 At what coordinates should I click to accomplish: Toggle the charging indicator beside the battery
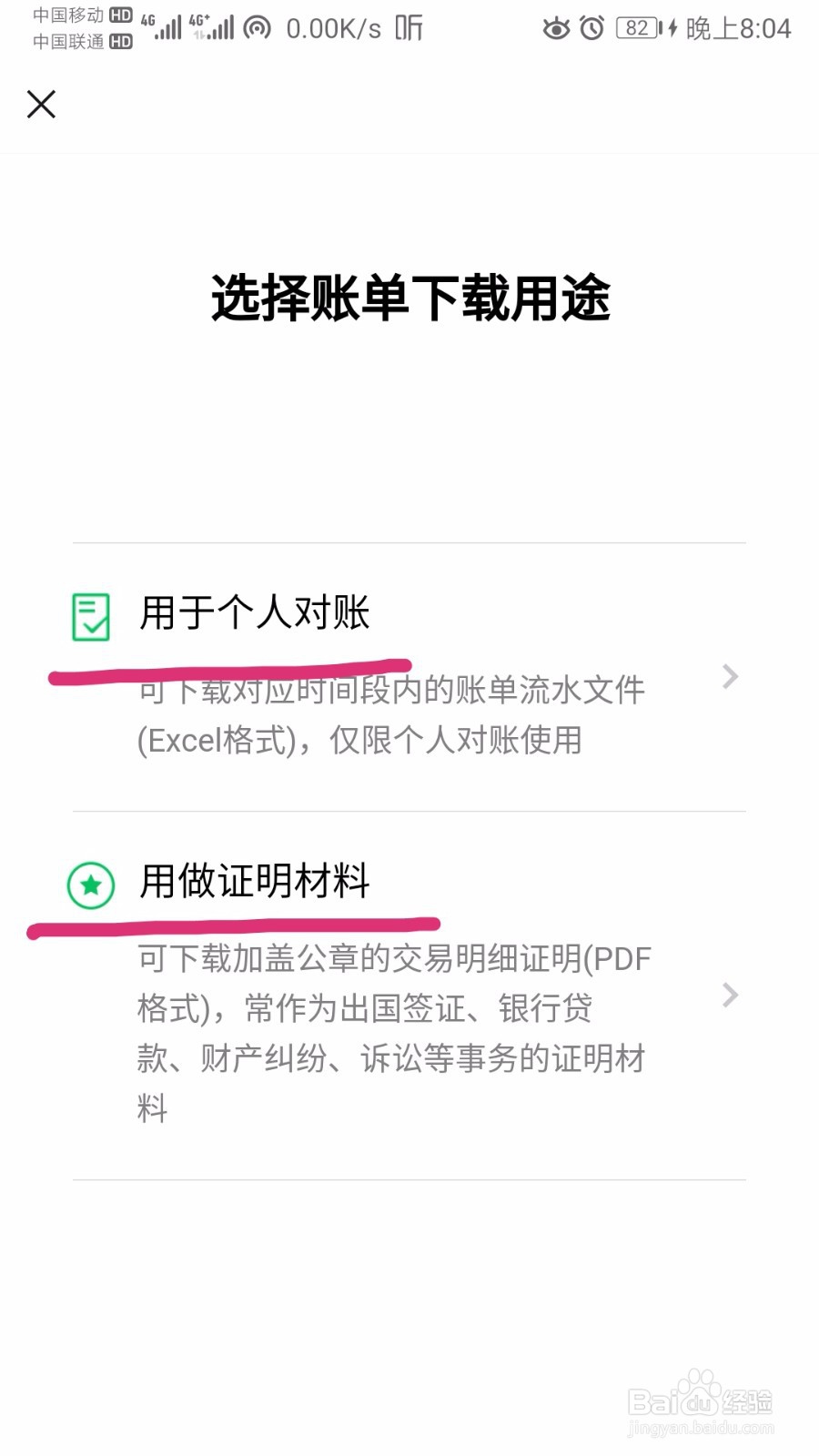tap(670, 28)
